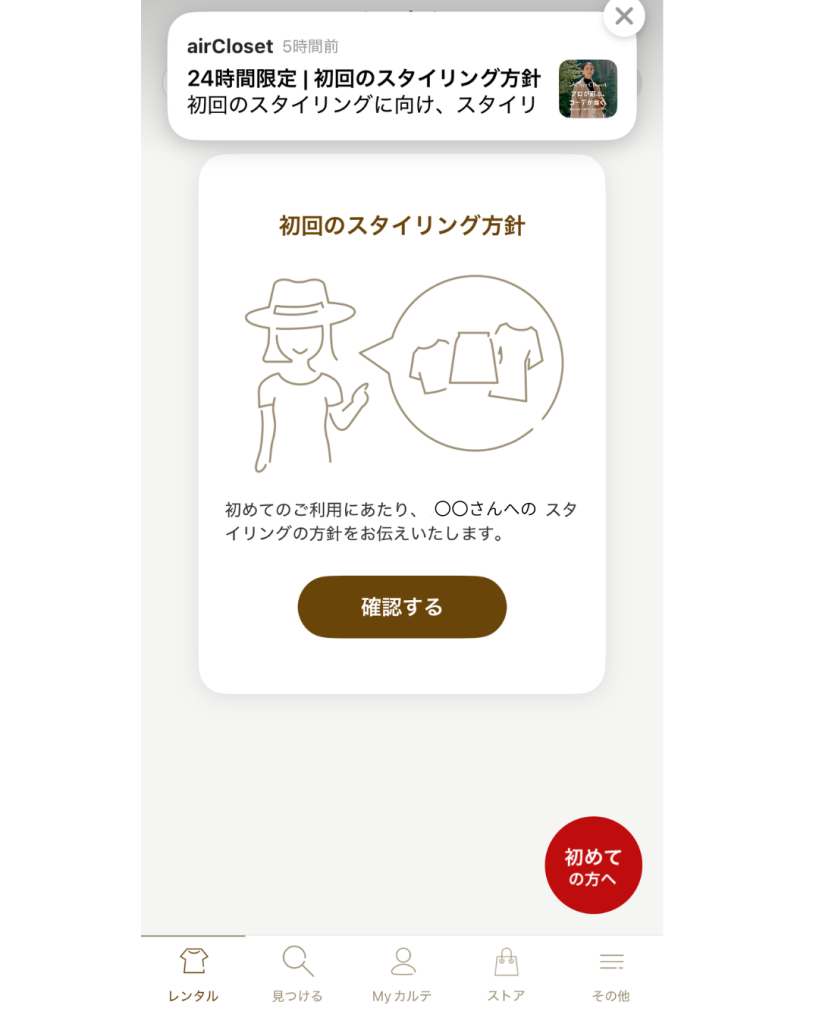Open the 初めての方へ guide button
819x1024 pixels.
[593, 865]
